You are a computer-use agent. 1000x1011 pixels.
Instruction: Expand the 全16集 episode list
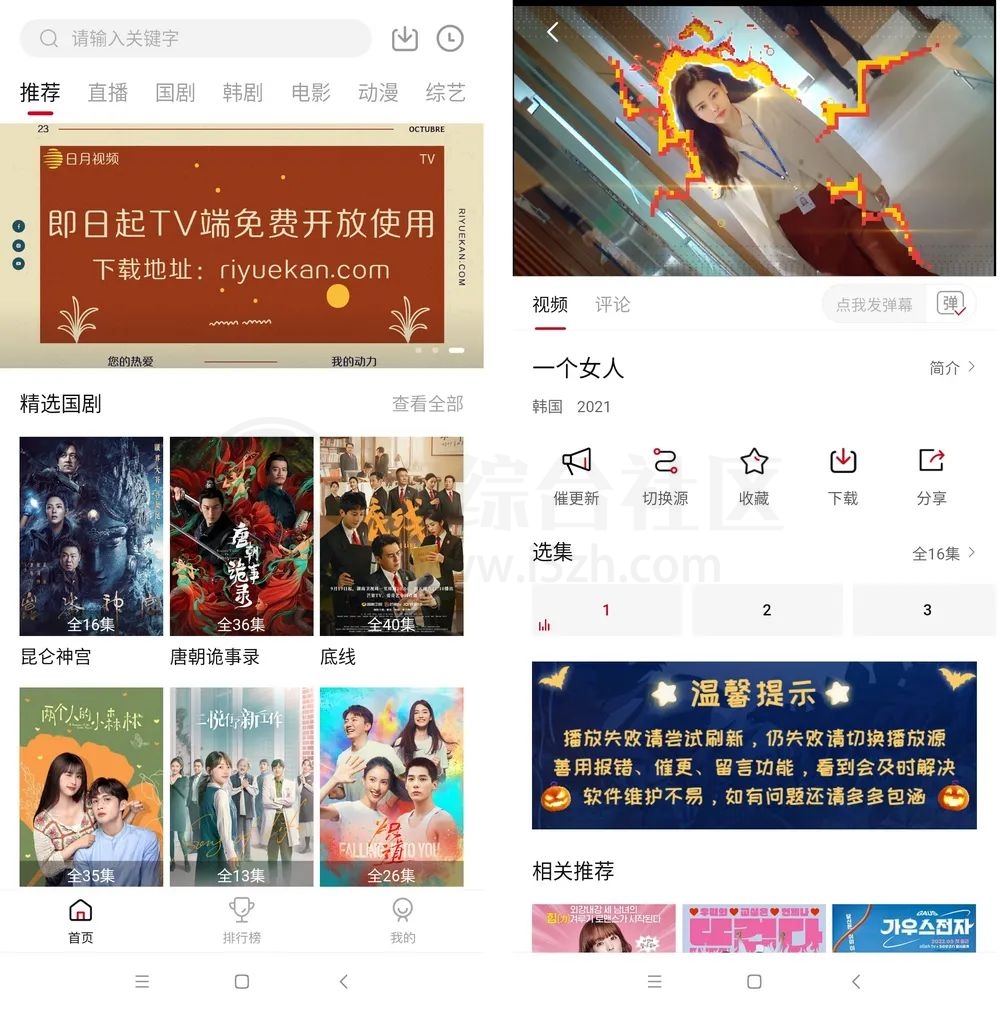(943, 553)
